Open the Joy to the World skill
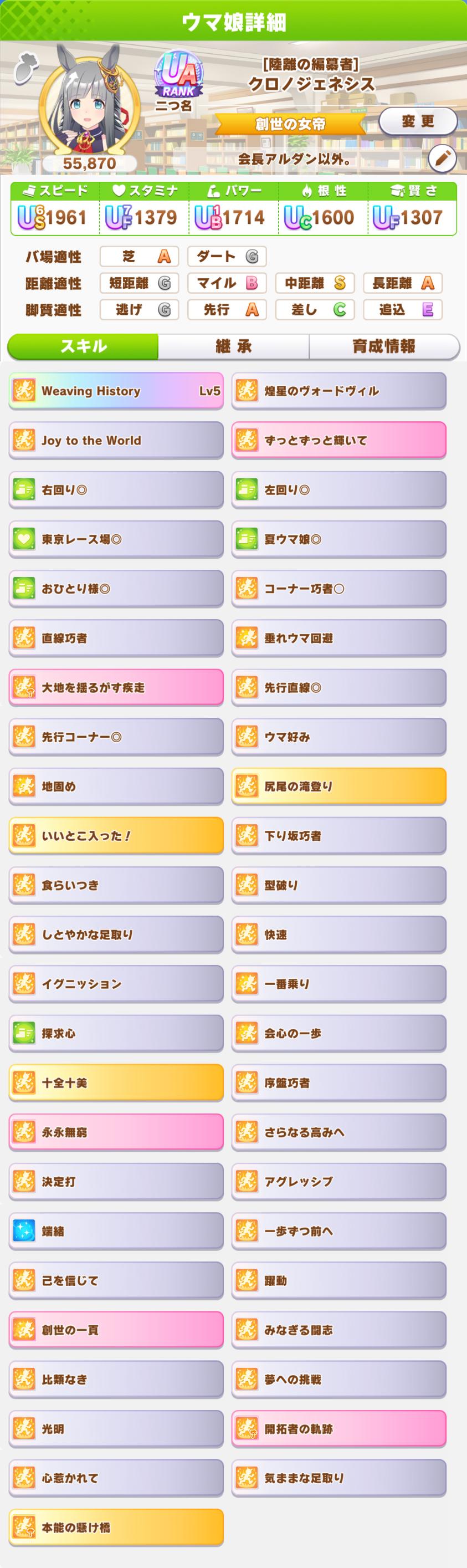Image resolution: width=467 pixels, height=1568 pixels. click(x=116, y=440)
